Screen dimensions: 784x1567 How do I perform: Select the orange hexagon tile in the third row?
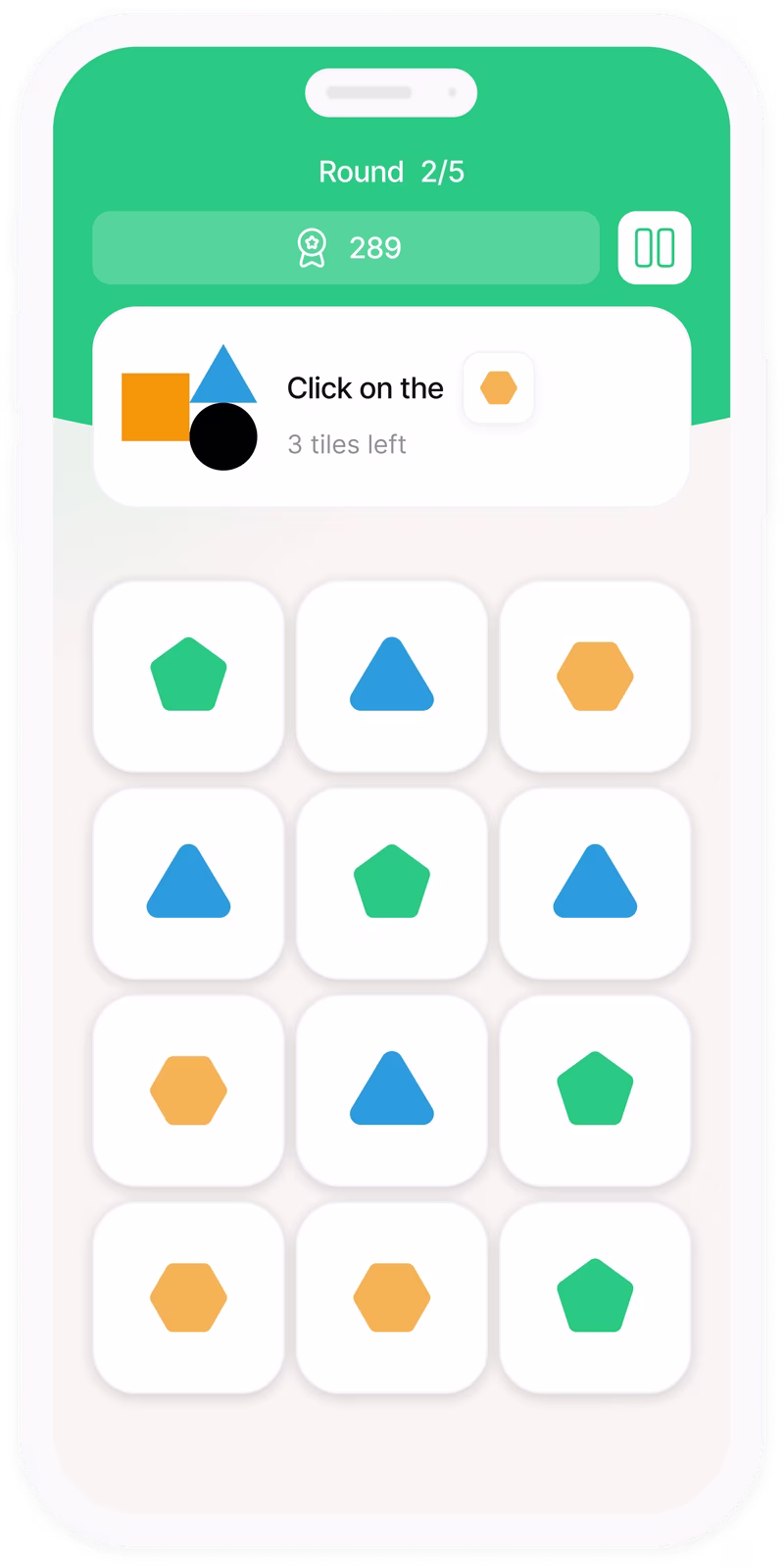[188, 1089]
